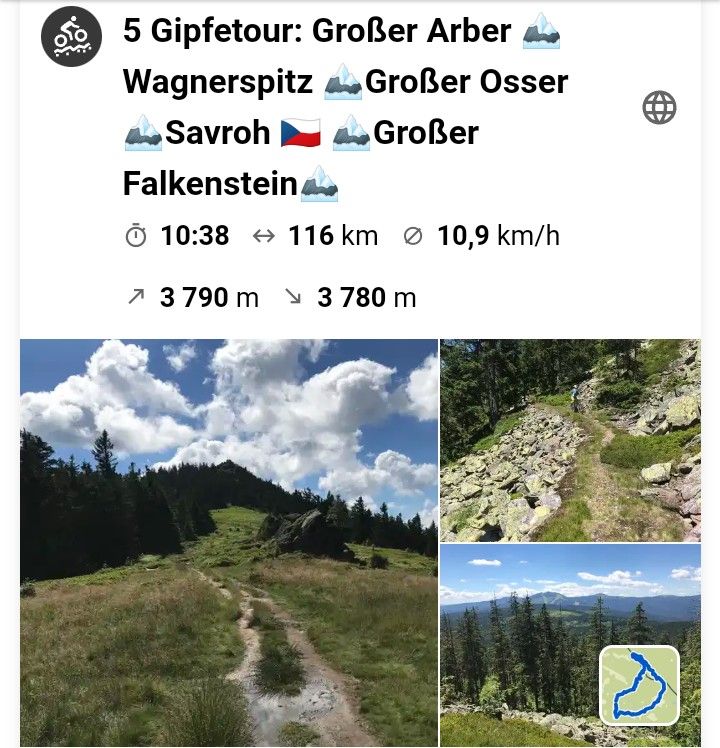Tap the globe visibility icon
Screen dimensions: 720x748
(x=659, y=107)
